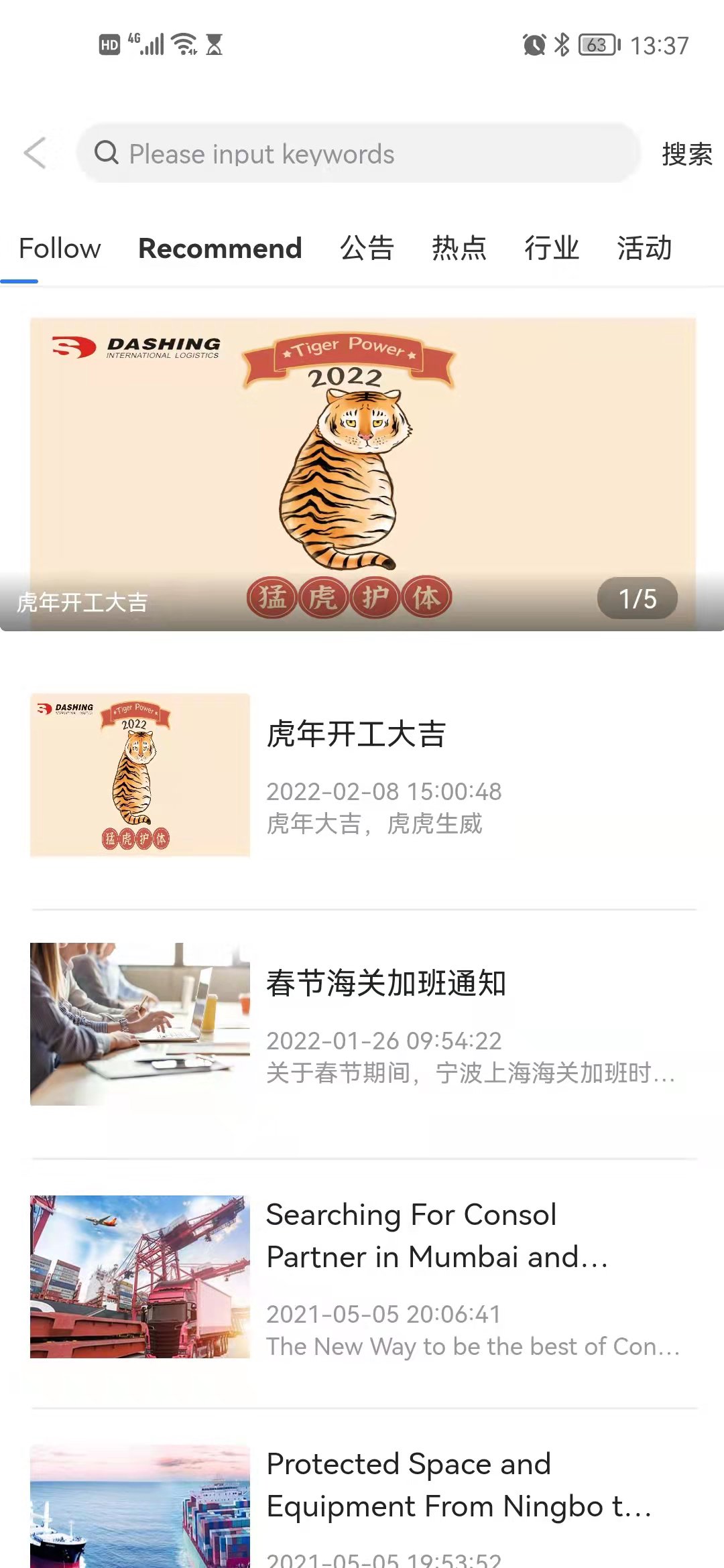
Task: Open the 公告 tab
Action: (x=367, y=248)
